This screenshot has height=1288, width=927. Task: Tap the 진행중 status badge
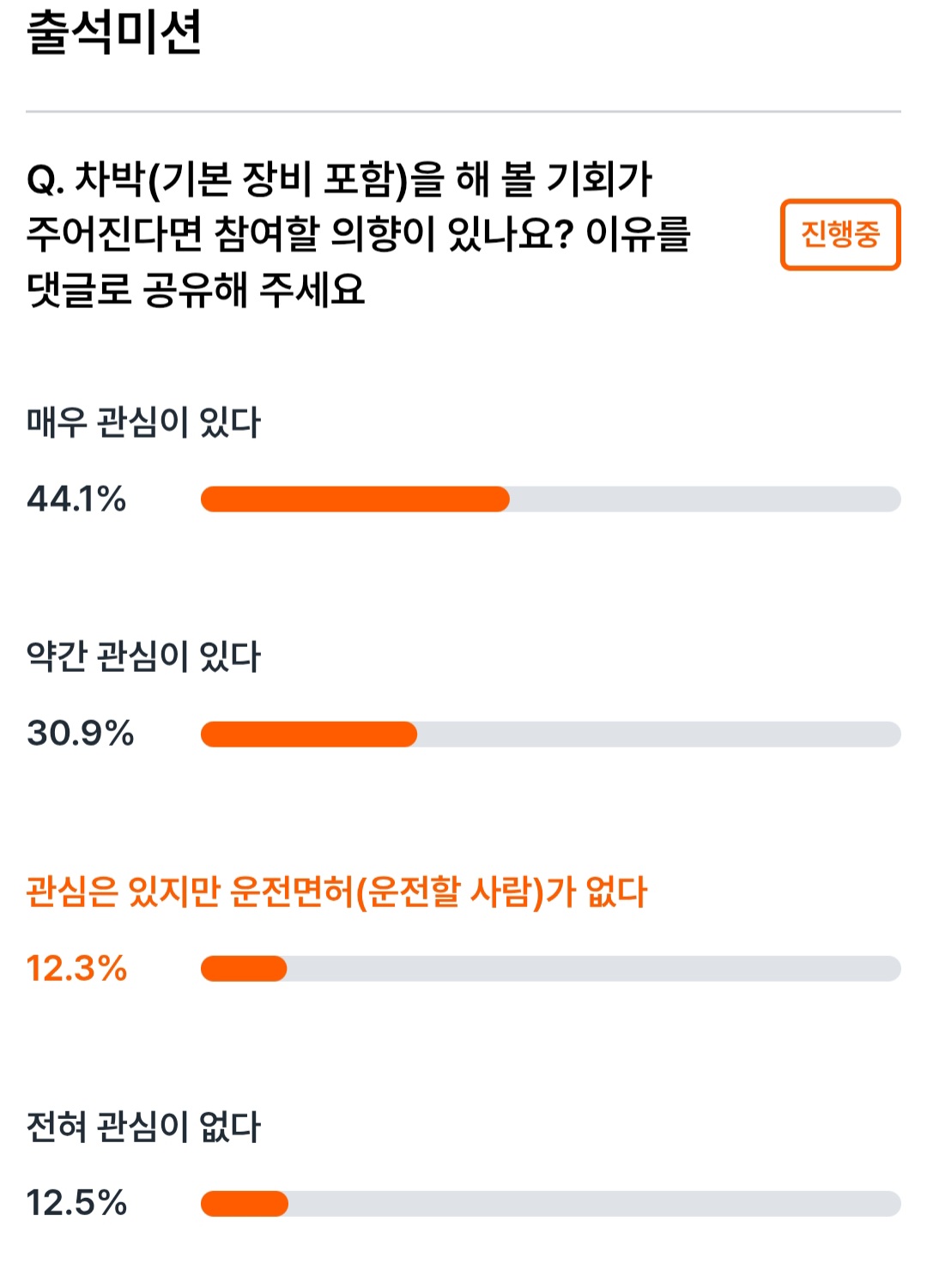click(840, 234)
